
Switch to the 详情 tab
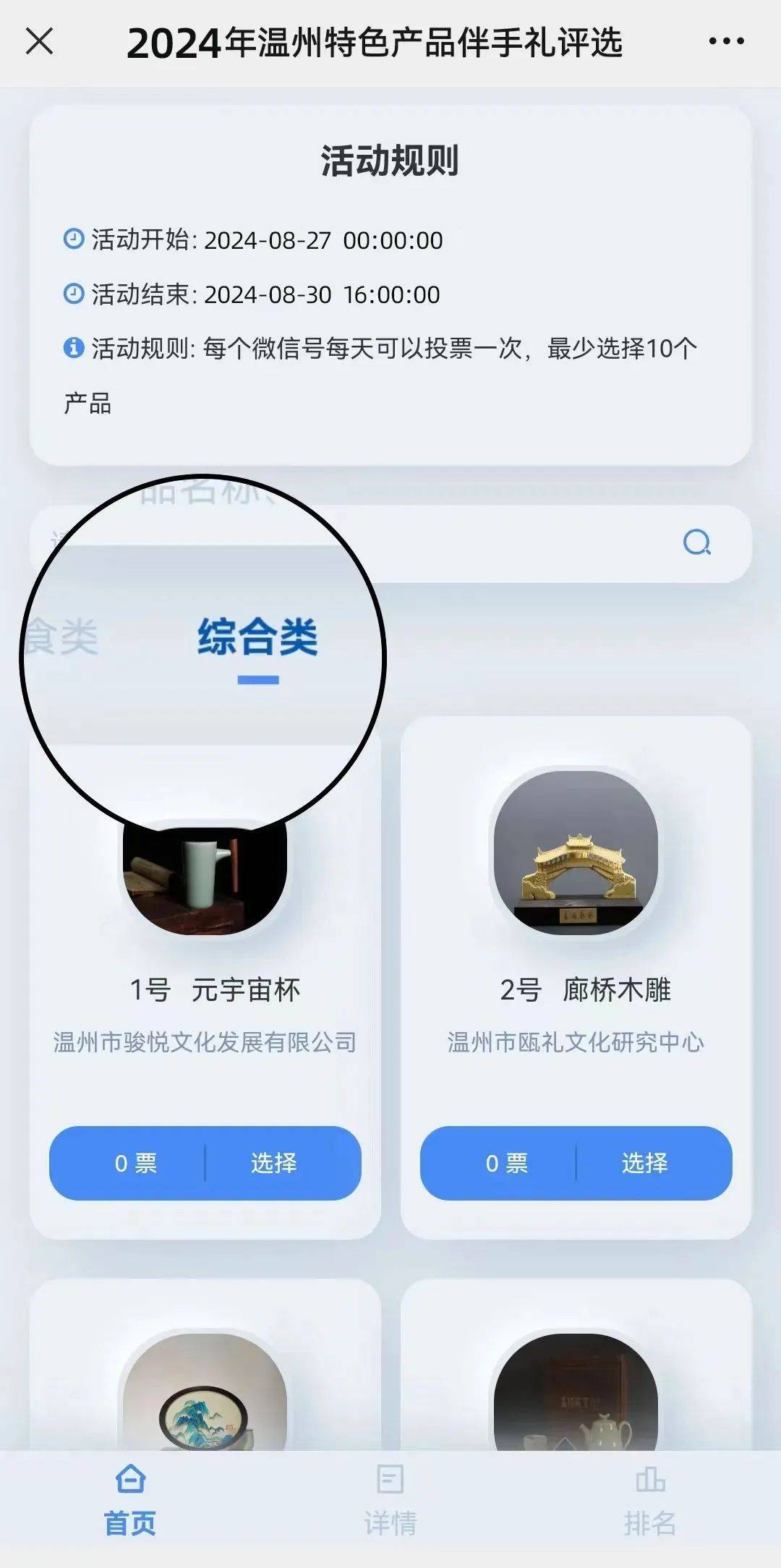coord(390,1501)
